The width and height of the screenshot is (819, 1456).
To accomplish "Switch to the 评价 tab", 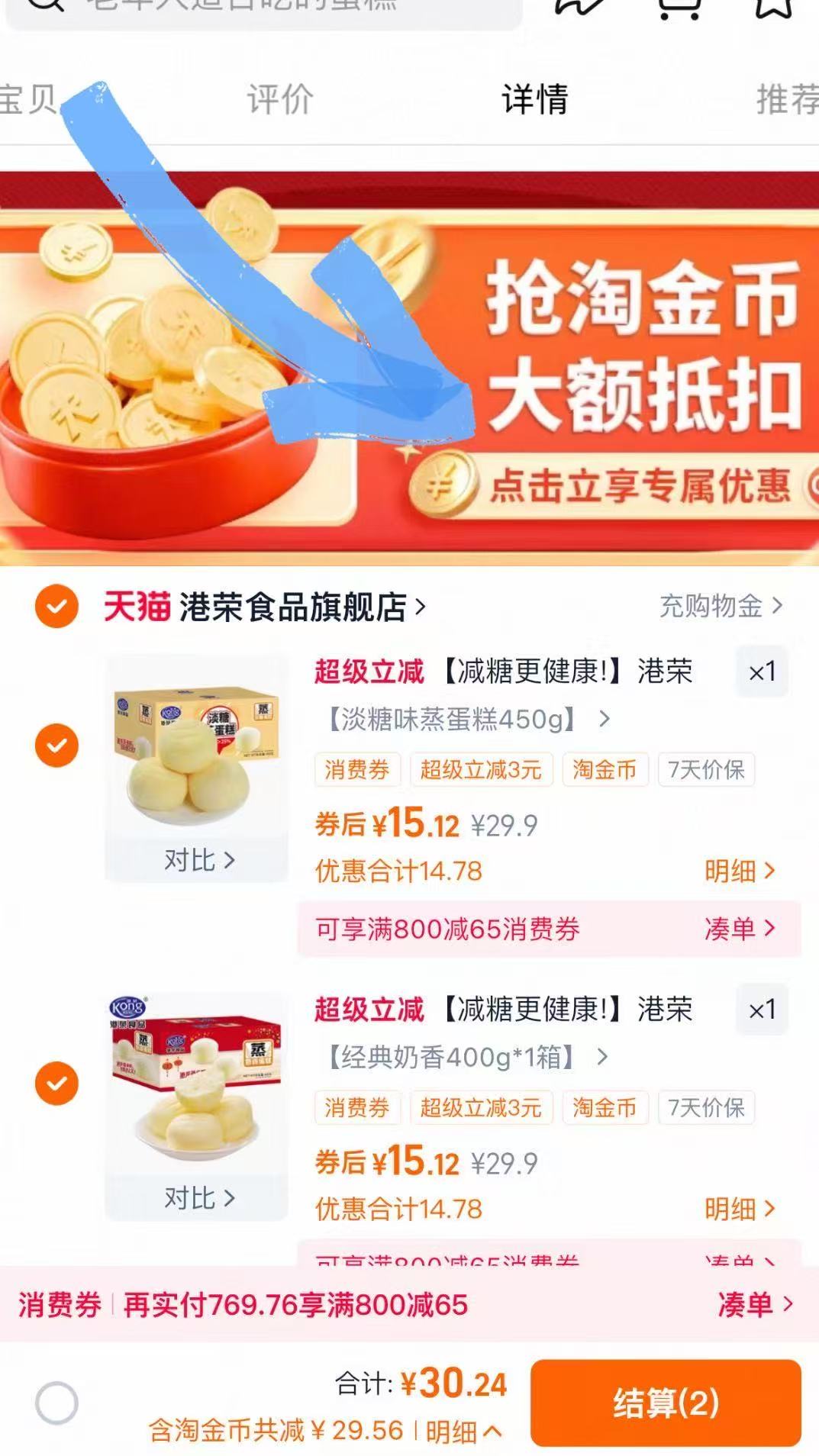I will tap(279, 99).
